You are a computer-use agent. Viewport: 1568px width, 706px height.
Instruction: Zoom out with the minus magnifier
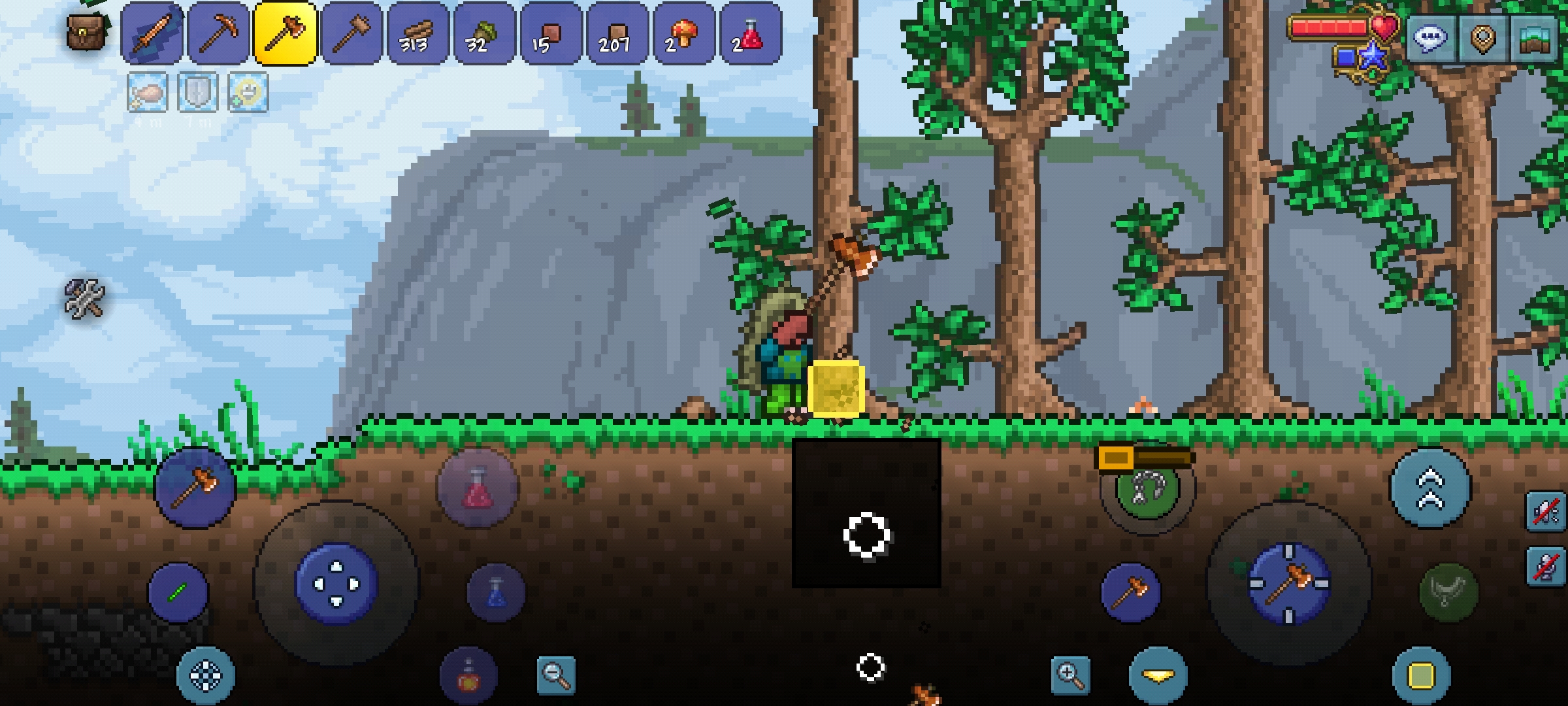click(556, 675)
